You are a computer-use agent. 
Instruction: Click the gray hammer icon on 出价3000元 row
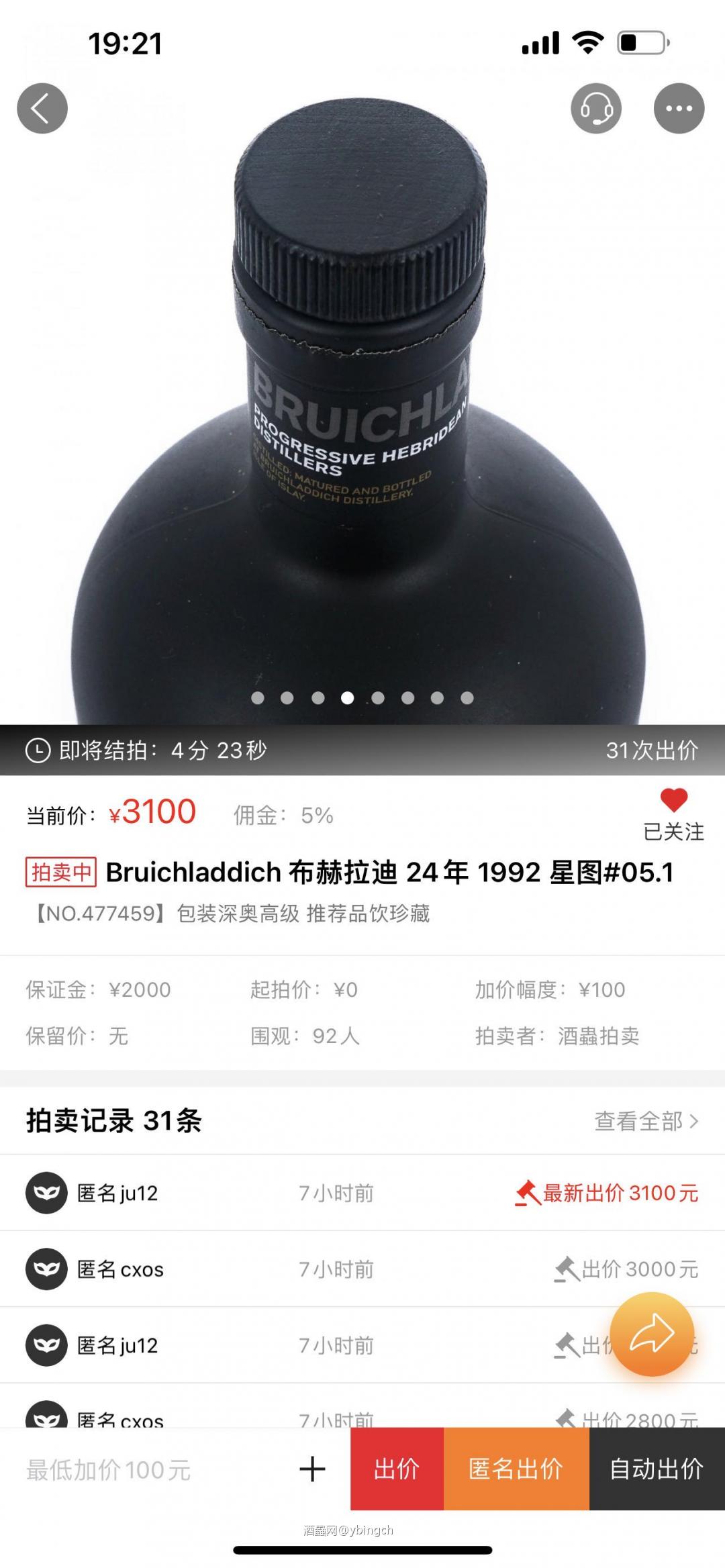[566, 1269]
